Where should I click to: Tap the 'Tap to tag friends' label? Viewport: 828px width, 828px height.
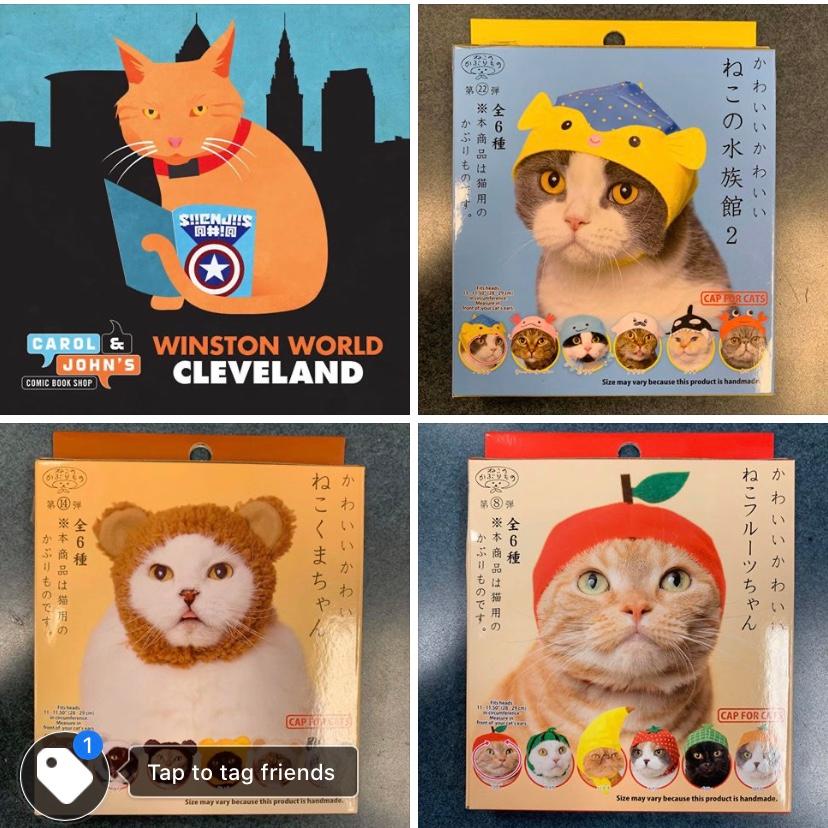point(241,772)
